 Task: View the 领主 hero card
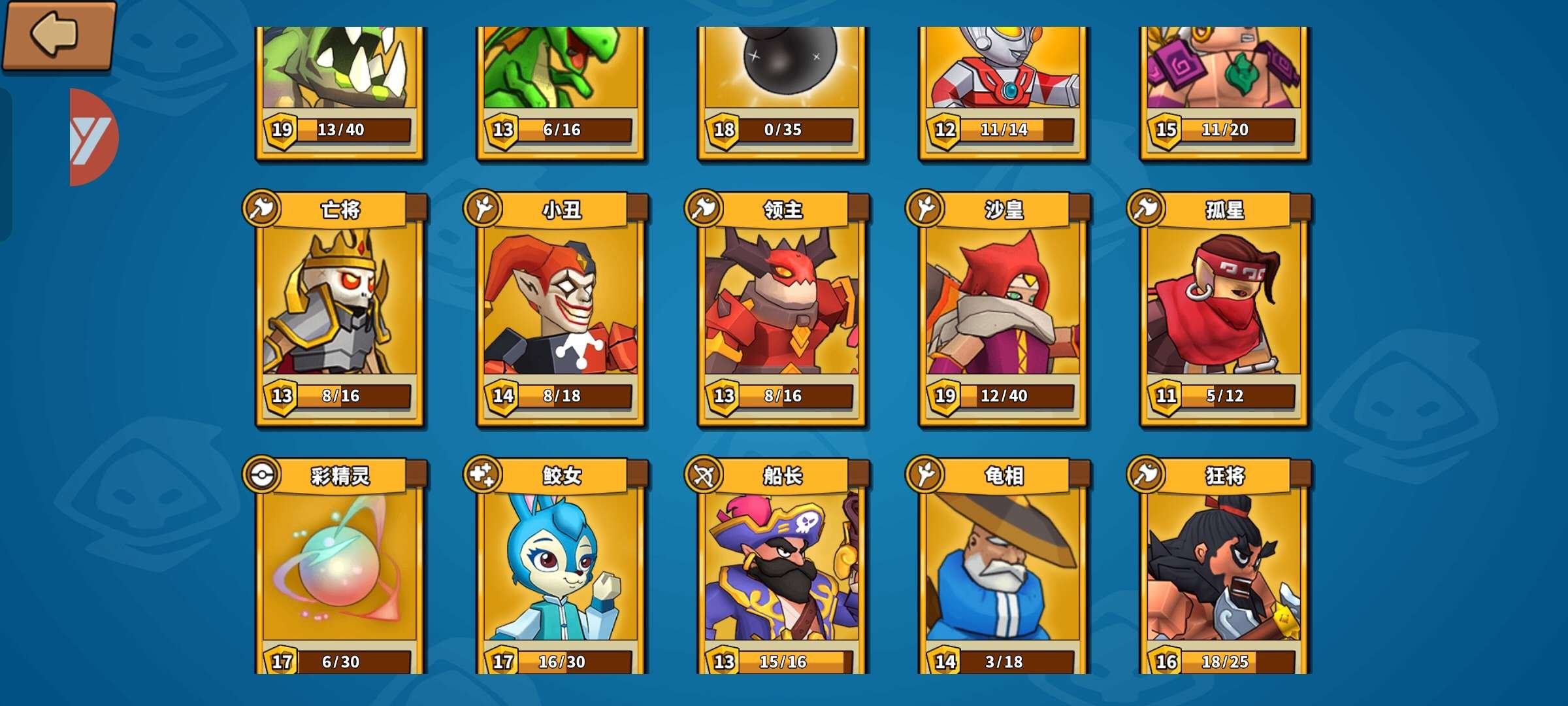point(781,307)
